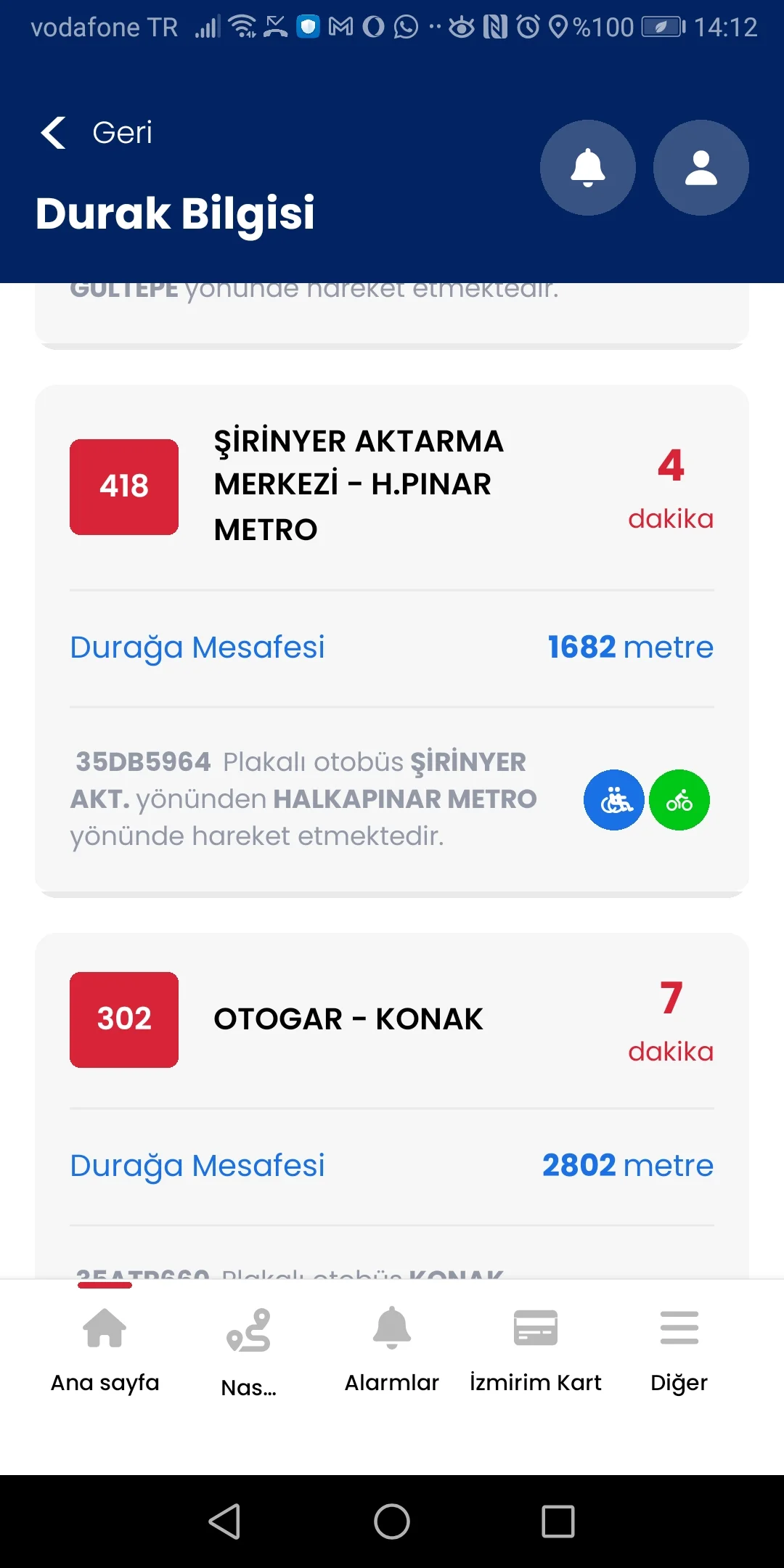The image size is (784, 1568).
Task: Open the user profile icon
Action: [x=701, y=168]
